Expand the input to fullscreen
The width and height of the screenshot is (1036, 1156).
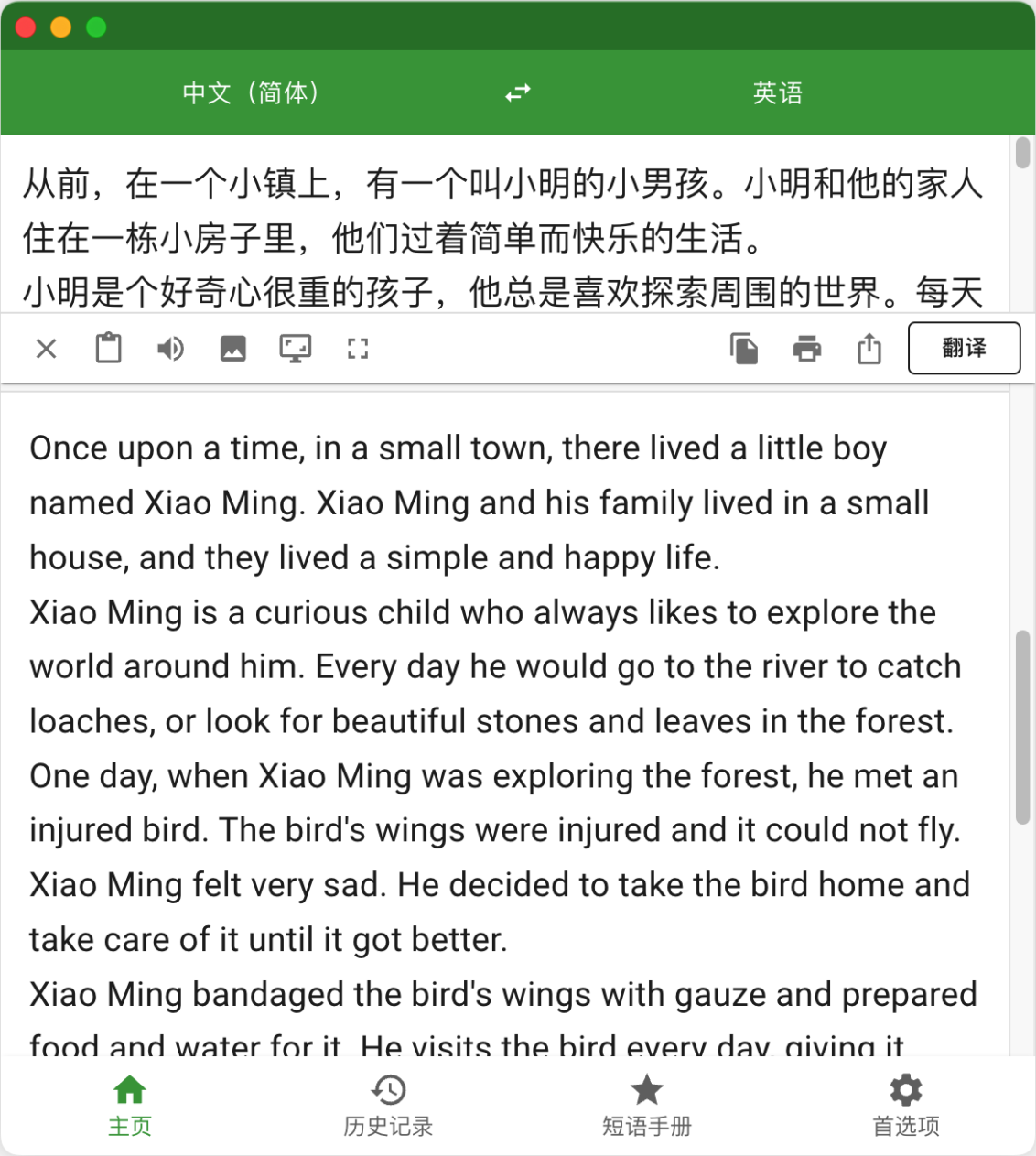tap(358, 349)
